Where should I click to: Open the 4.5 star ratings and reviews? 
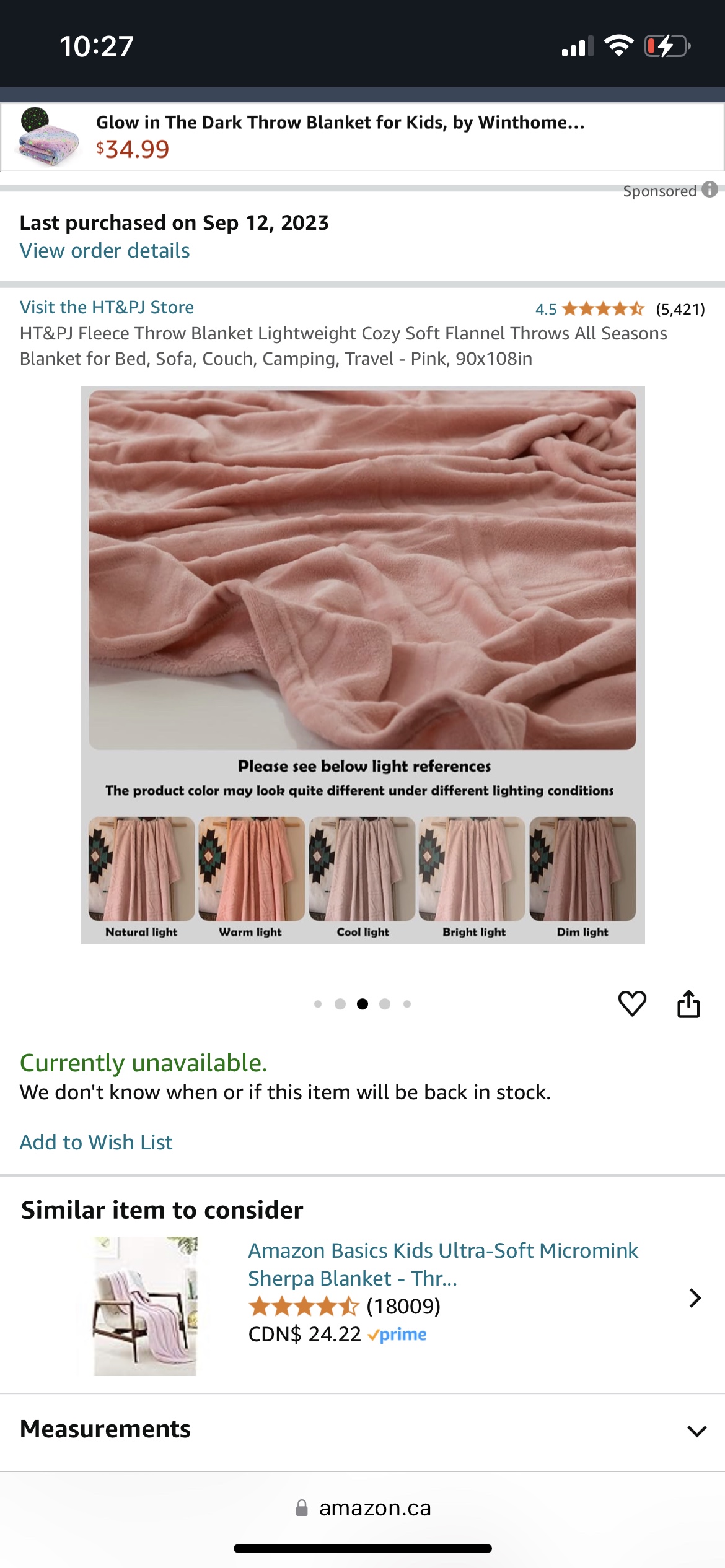(x=618, y=308)
